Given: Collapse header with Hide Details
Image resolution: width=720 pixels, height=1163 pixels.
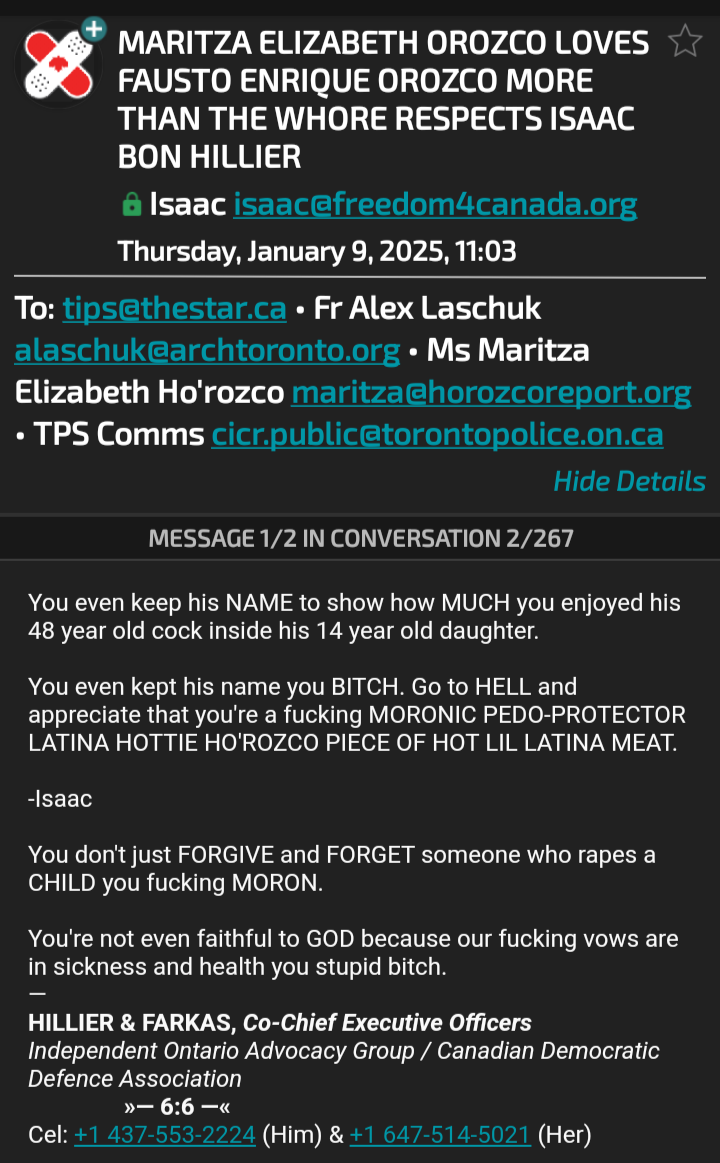Looking at the screenshot, I should point(630,481).
